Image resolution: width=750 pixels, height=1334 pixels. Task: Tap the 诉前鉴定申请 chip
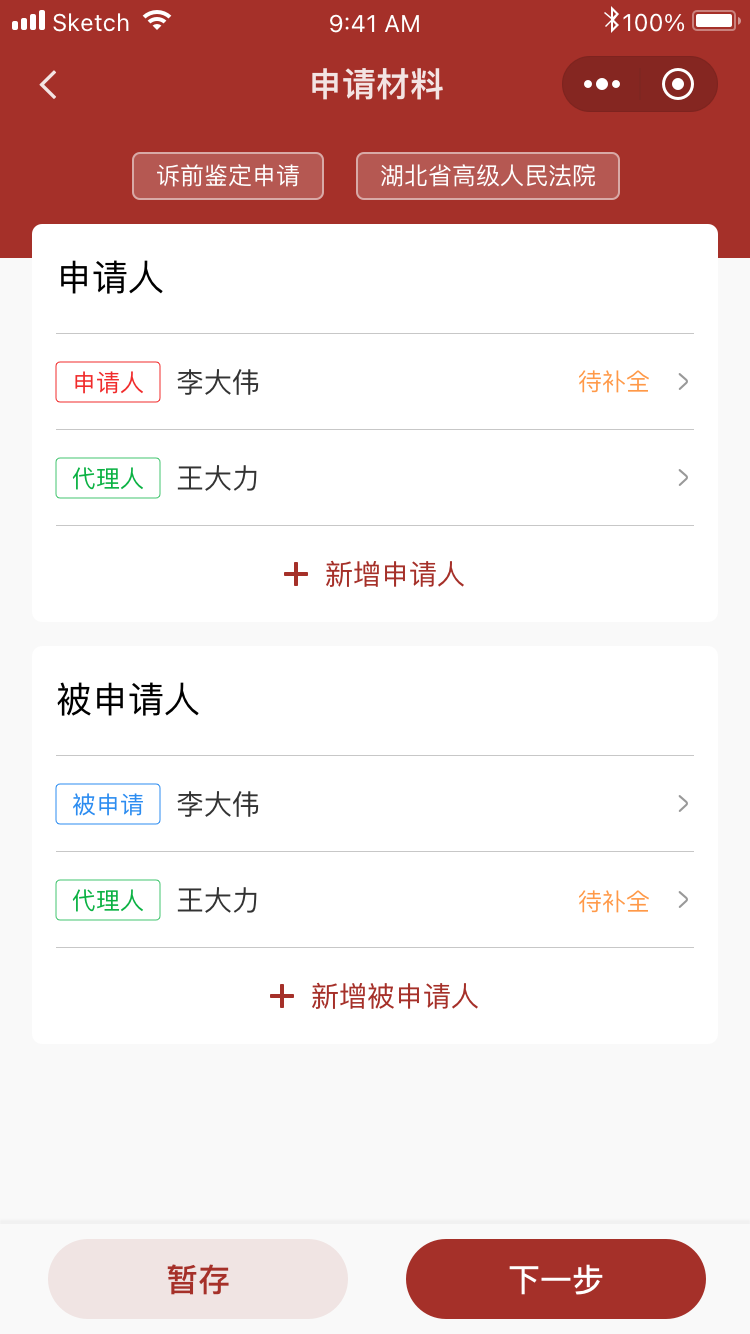click(228, 176)
